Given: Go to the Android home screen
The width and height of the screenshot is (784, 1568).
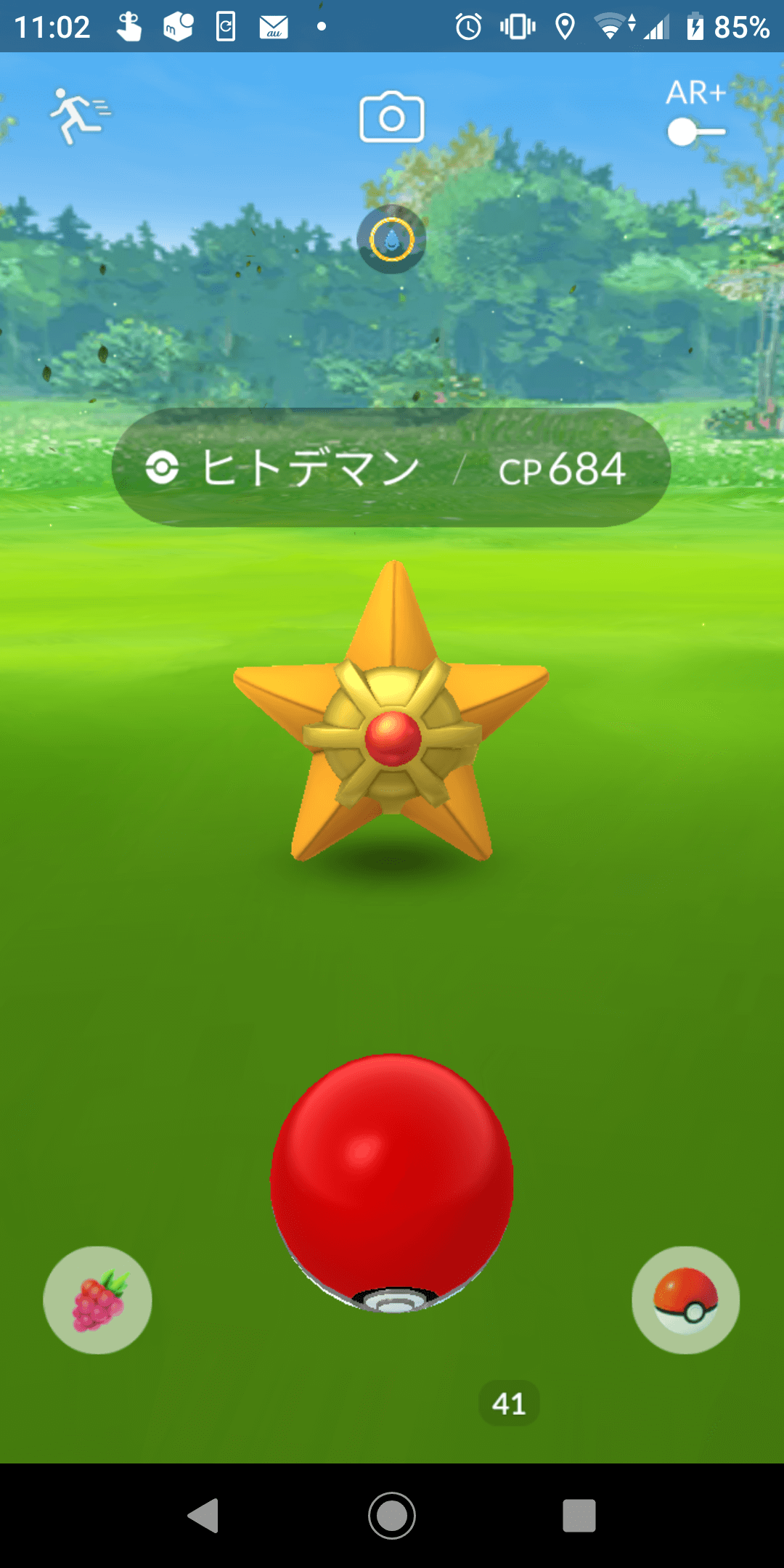Looking at the screenshot, I should [x=392, y=1516].
